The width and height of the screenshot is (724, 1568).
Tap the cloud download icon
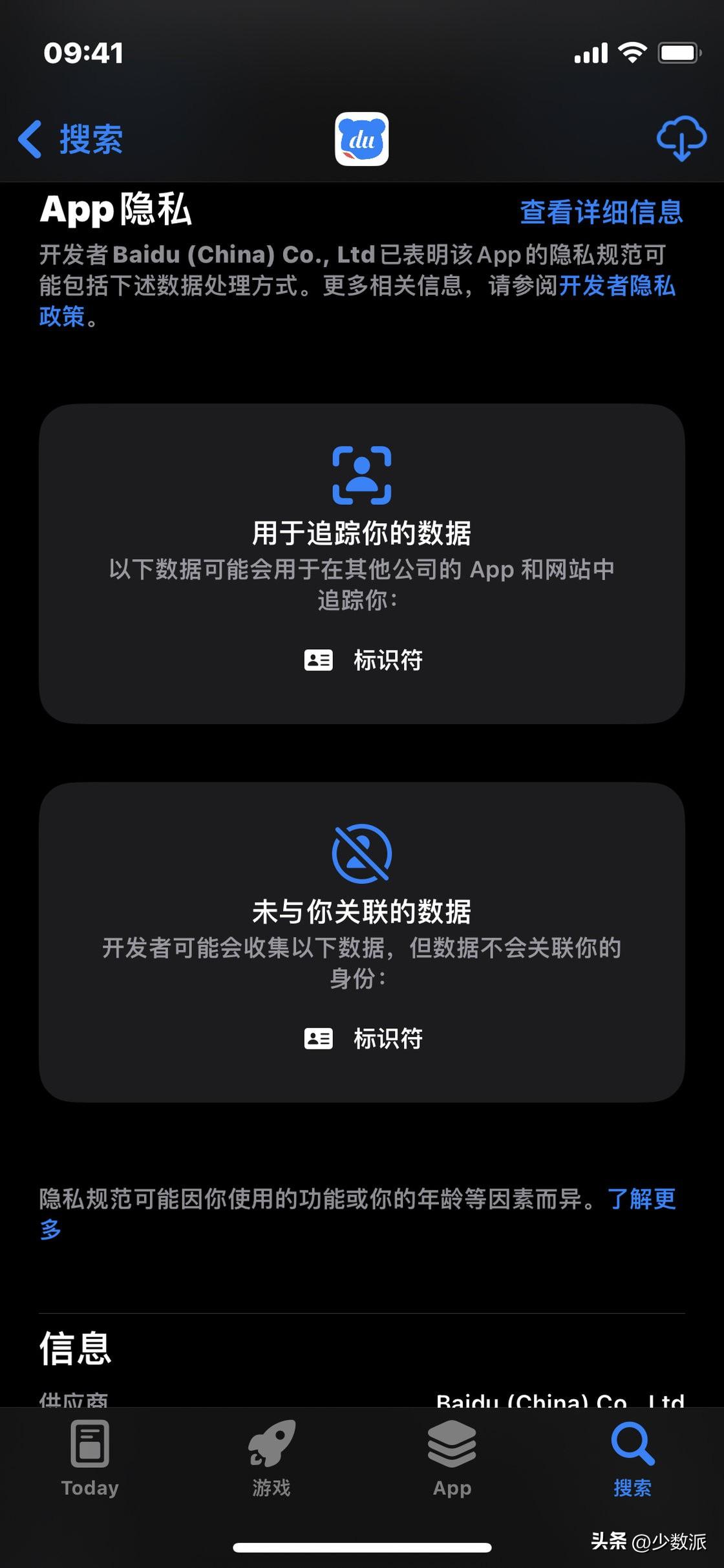pos(681,138)
